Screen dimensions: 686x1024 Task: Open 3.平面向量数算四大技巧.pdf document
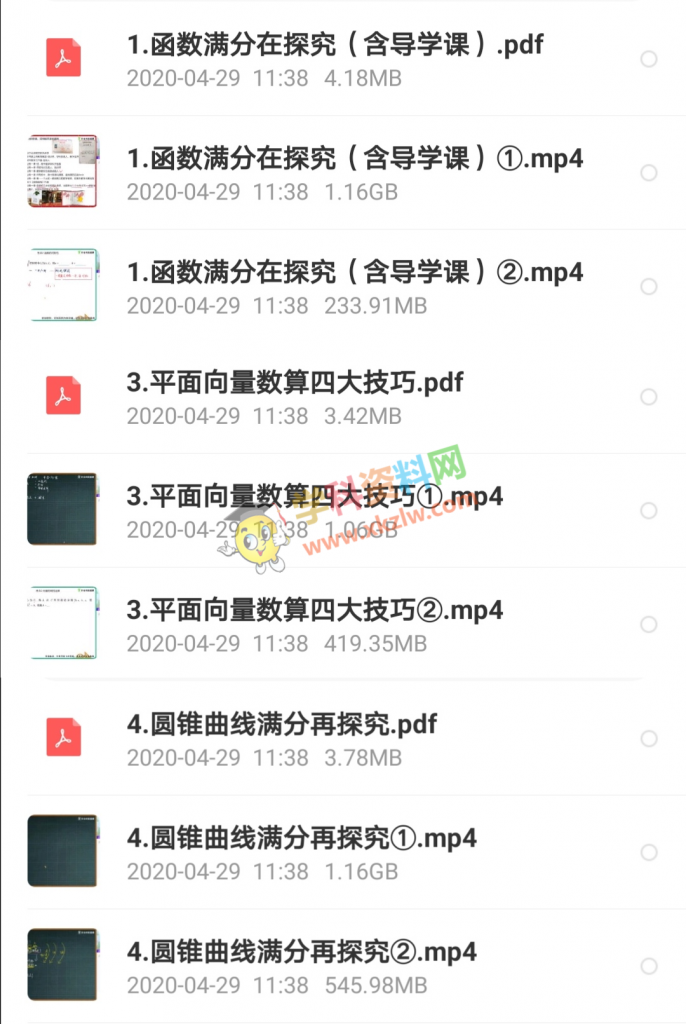295,383
